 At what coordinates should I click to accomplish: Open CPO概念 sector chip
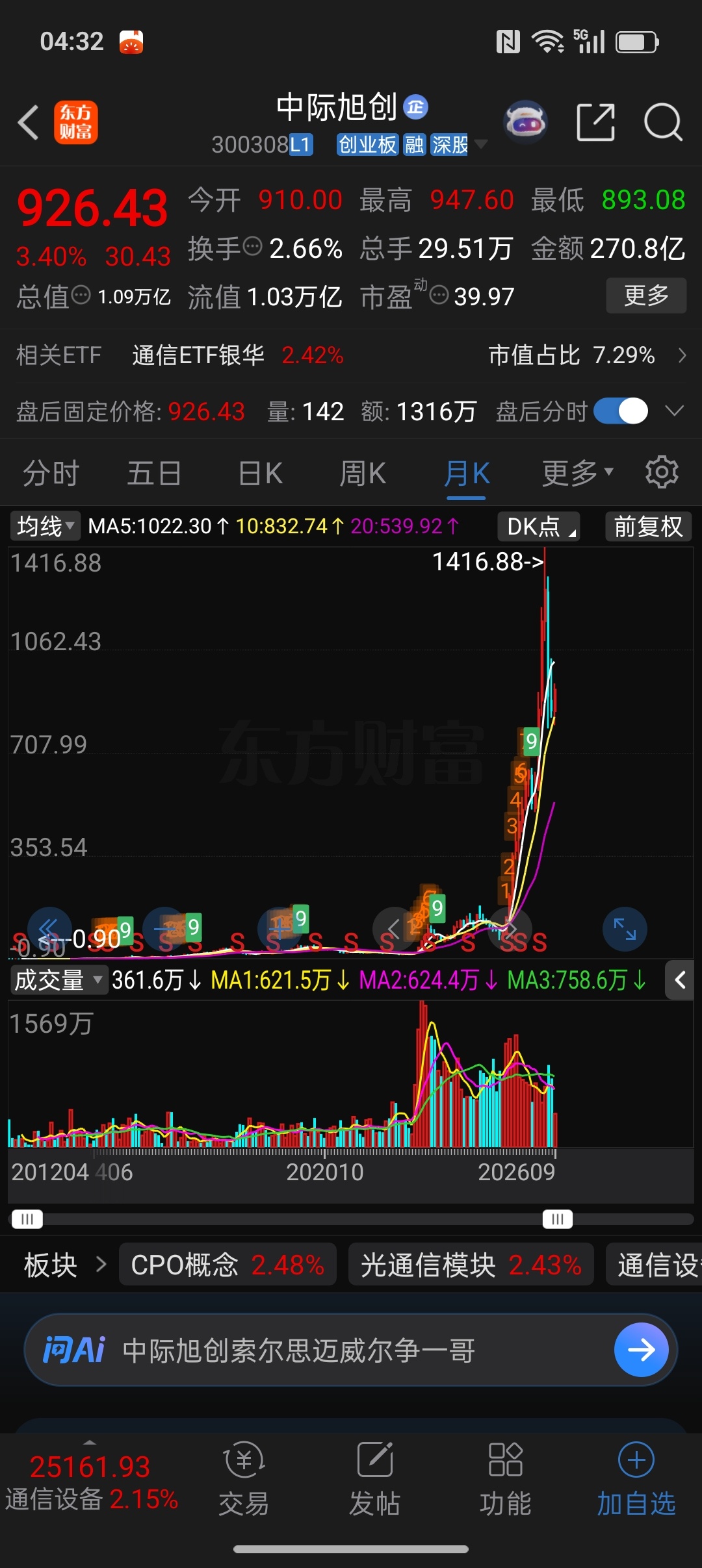[x=227, y=1265]
